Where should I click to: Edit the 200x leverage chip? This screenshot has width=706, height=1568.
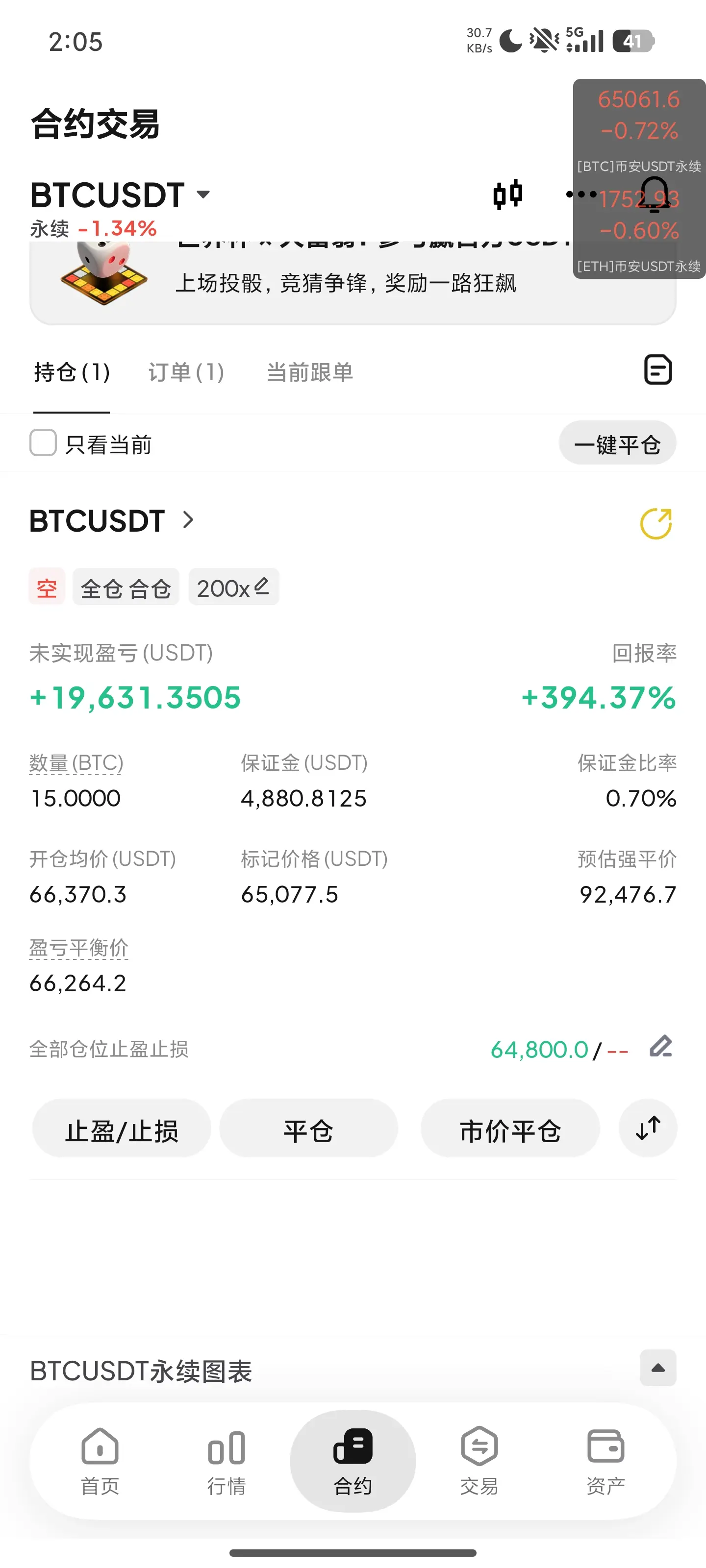(x=234, y=588)
